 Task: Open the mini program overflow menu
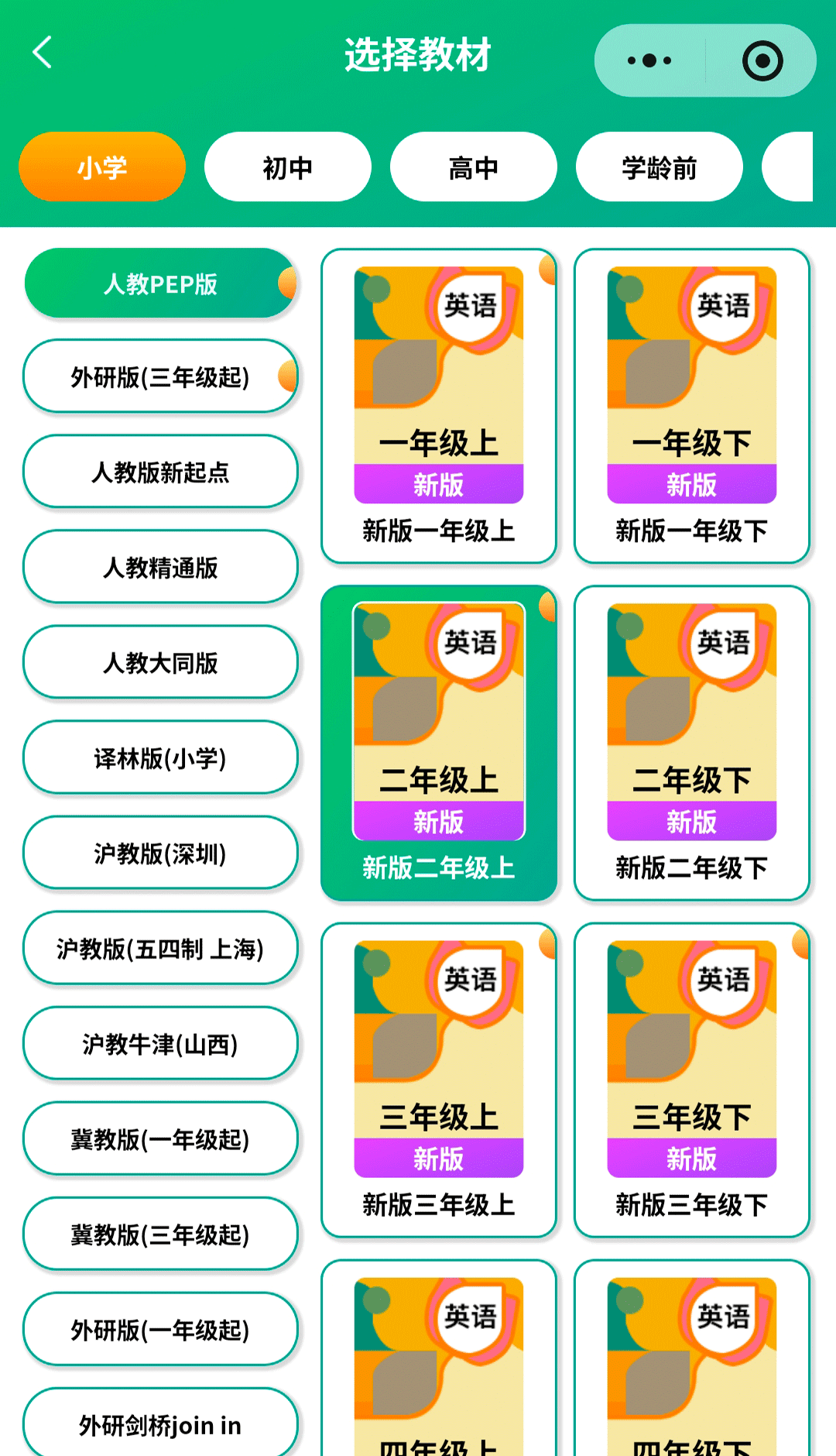649,60
